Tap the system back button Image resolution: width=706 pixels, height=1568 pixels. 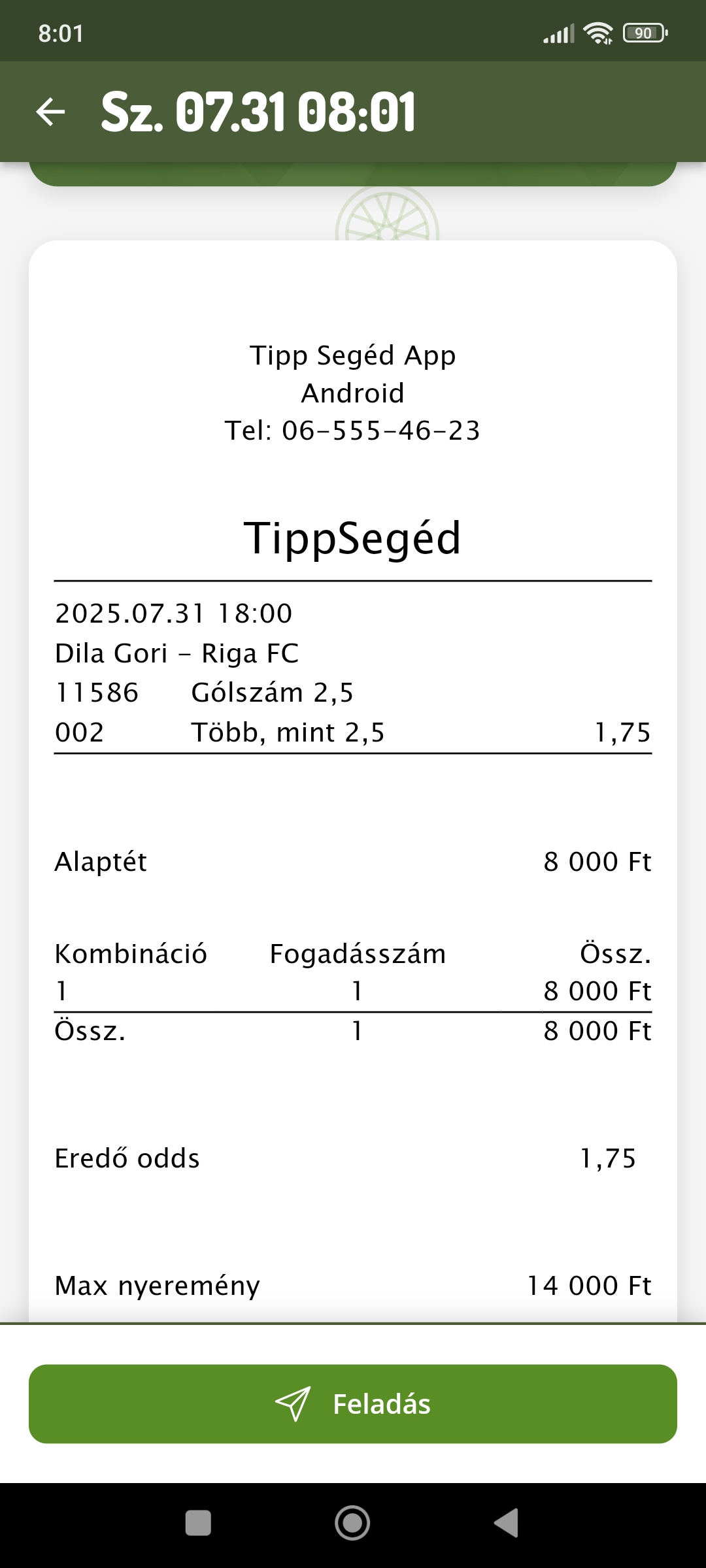click(x=507, y=1523)
